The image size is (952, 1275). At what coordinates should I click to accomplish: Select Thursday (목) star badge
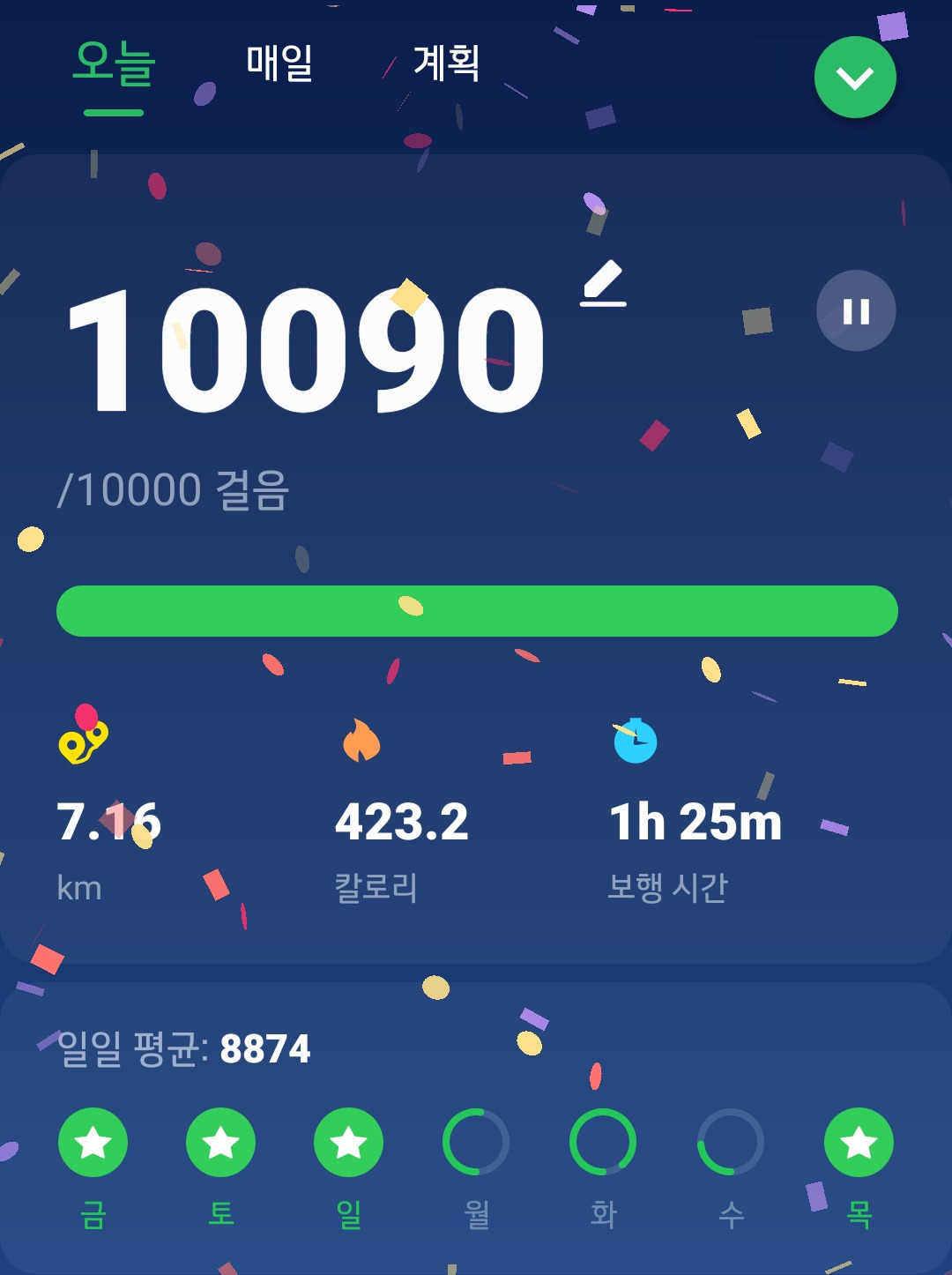(859, 1143)
